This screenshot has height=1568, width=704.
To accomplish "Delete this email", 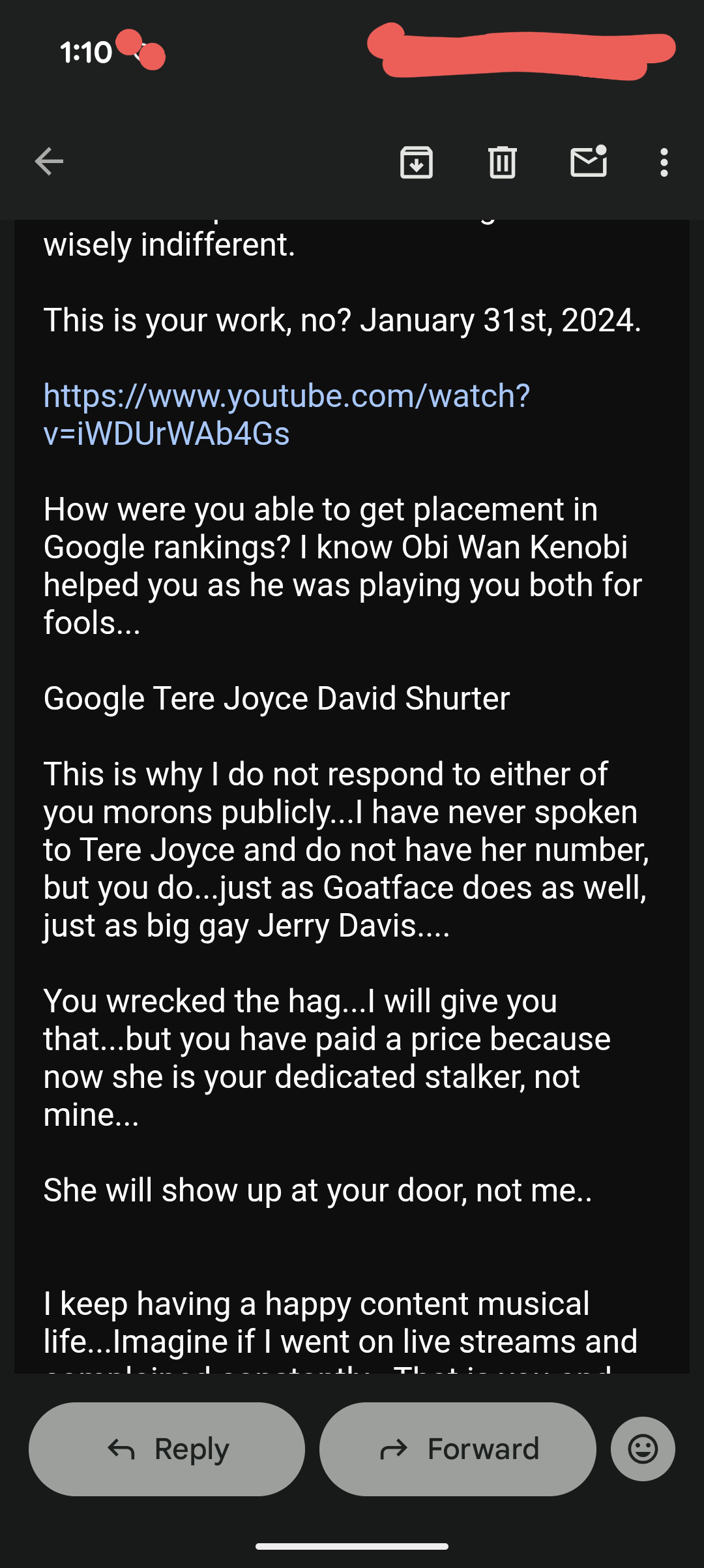I will click(x=502, y=162).
